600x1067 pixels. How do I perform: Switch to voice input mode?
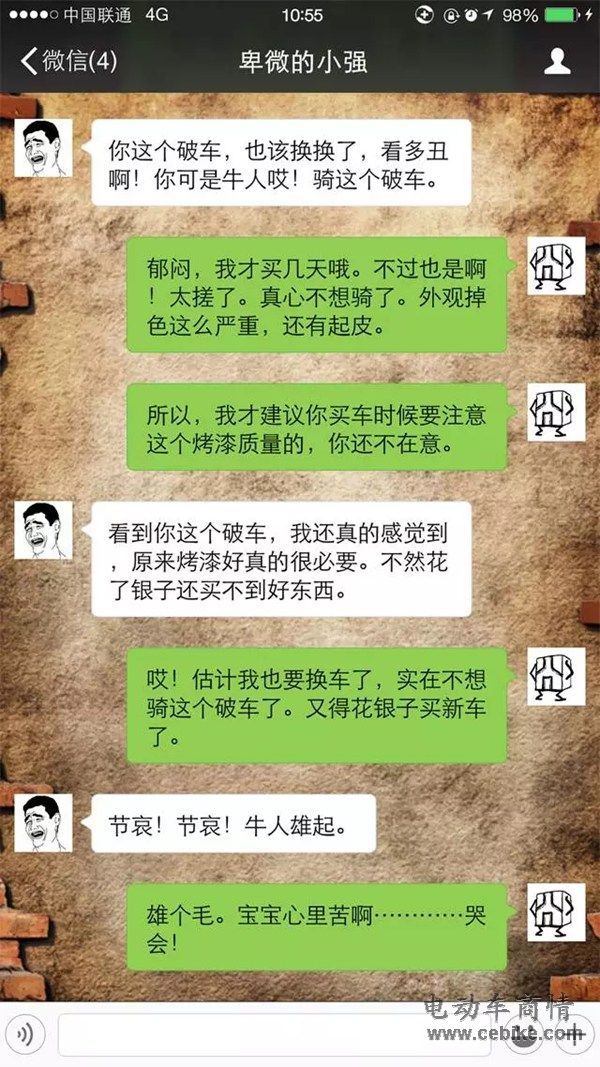click(29, 1035)
